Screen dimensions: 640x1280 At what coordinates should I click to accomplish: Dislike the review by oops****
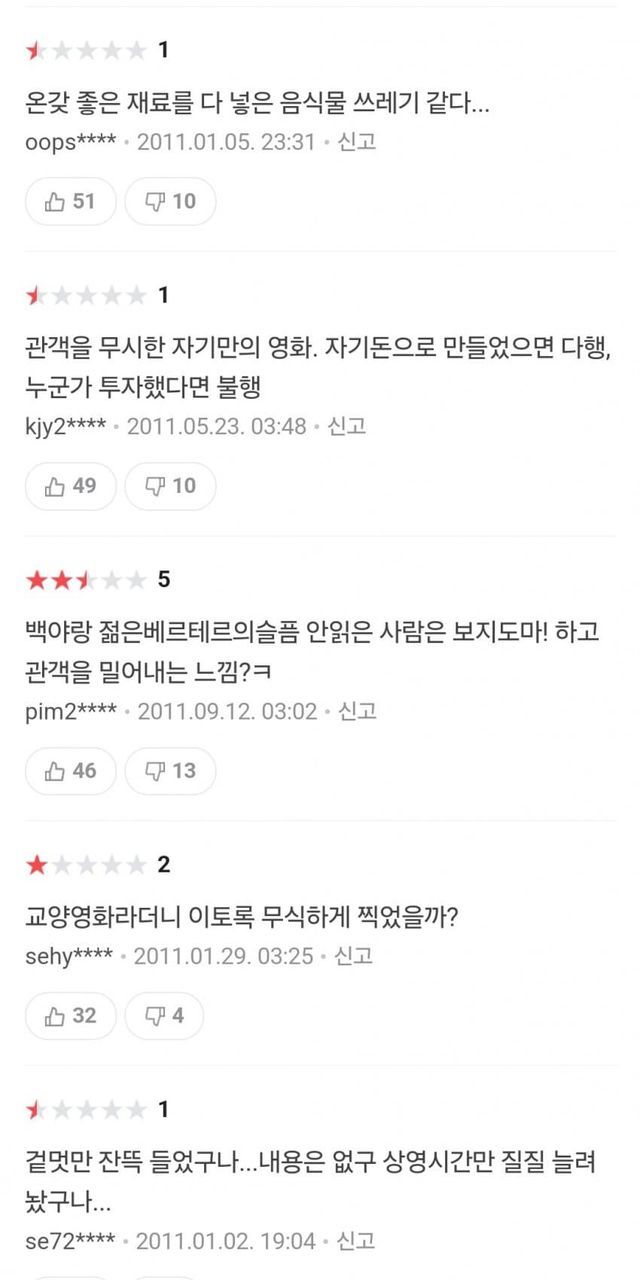pos(170,201)
